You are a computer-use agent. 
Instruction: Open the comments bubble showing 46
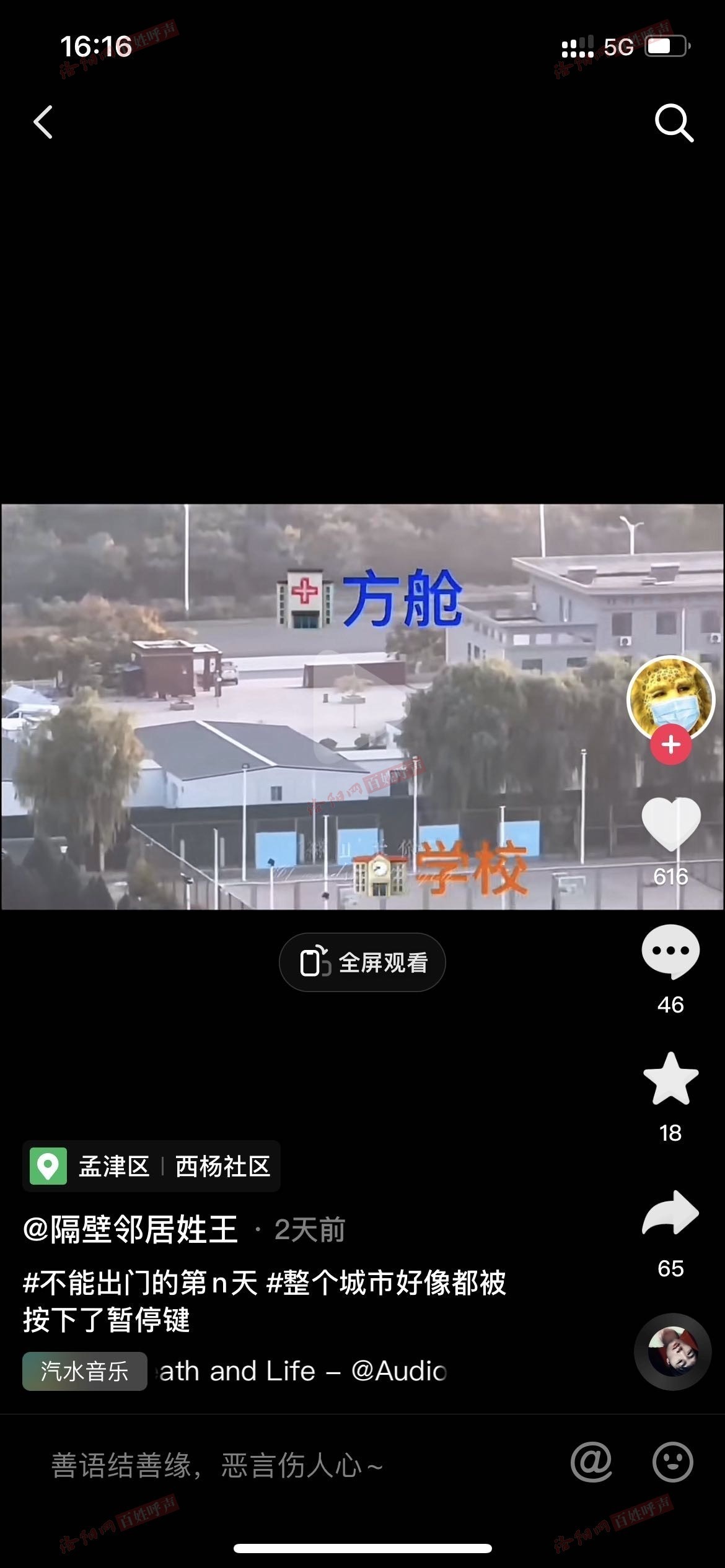point(670,952)
